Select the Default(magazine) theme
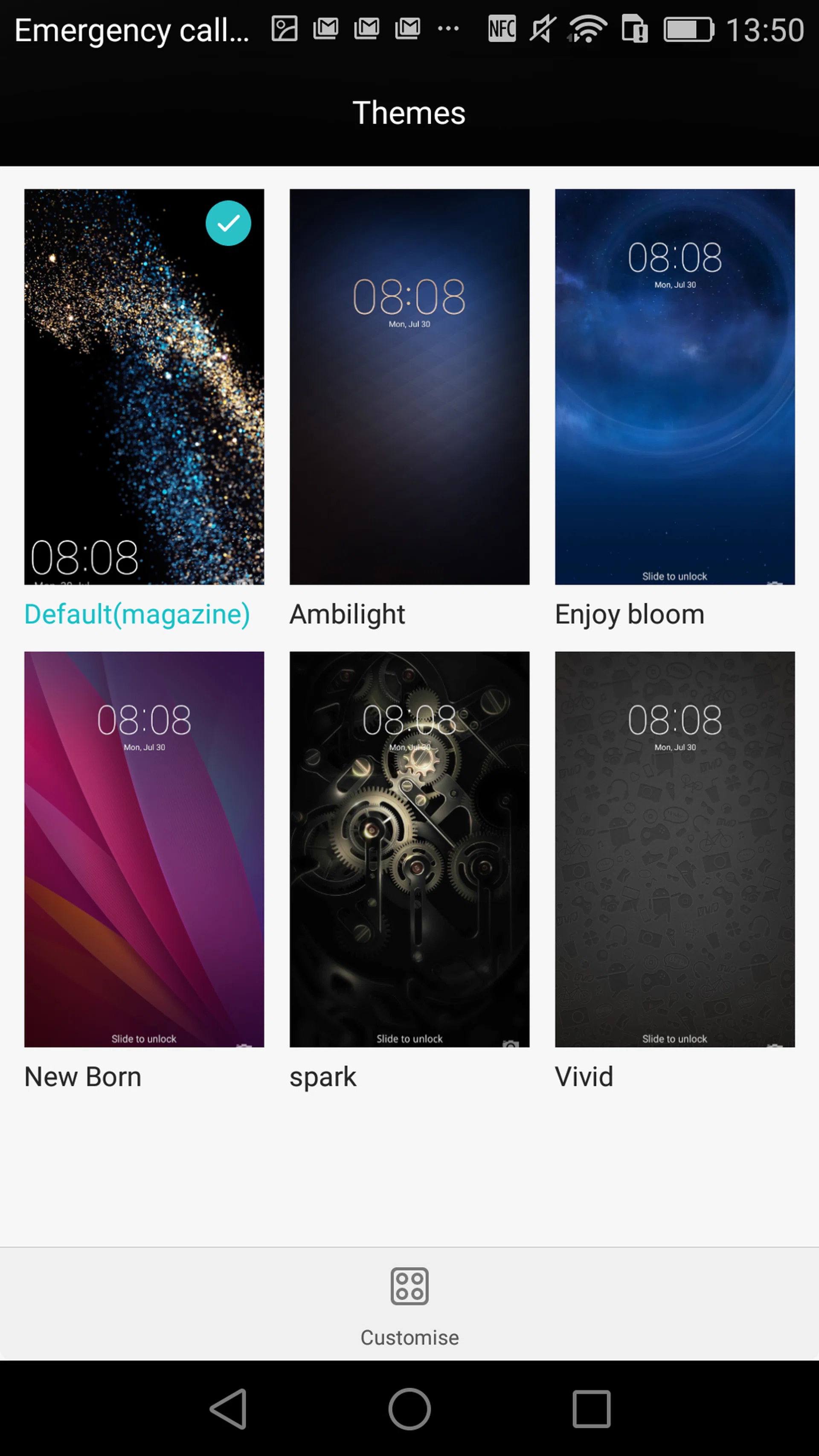This screenshot has height=1456, width=819. 144,387
